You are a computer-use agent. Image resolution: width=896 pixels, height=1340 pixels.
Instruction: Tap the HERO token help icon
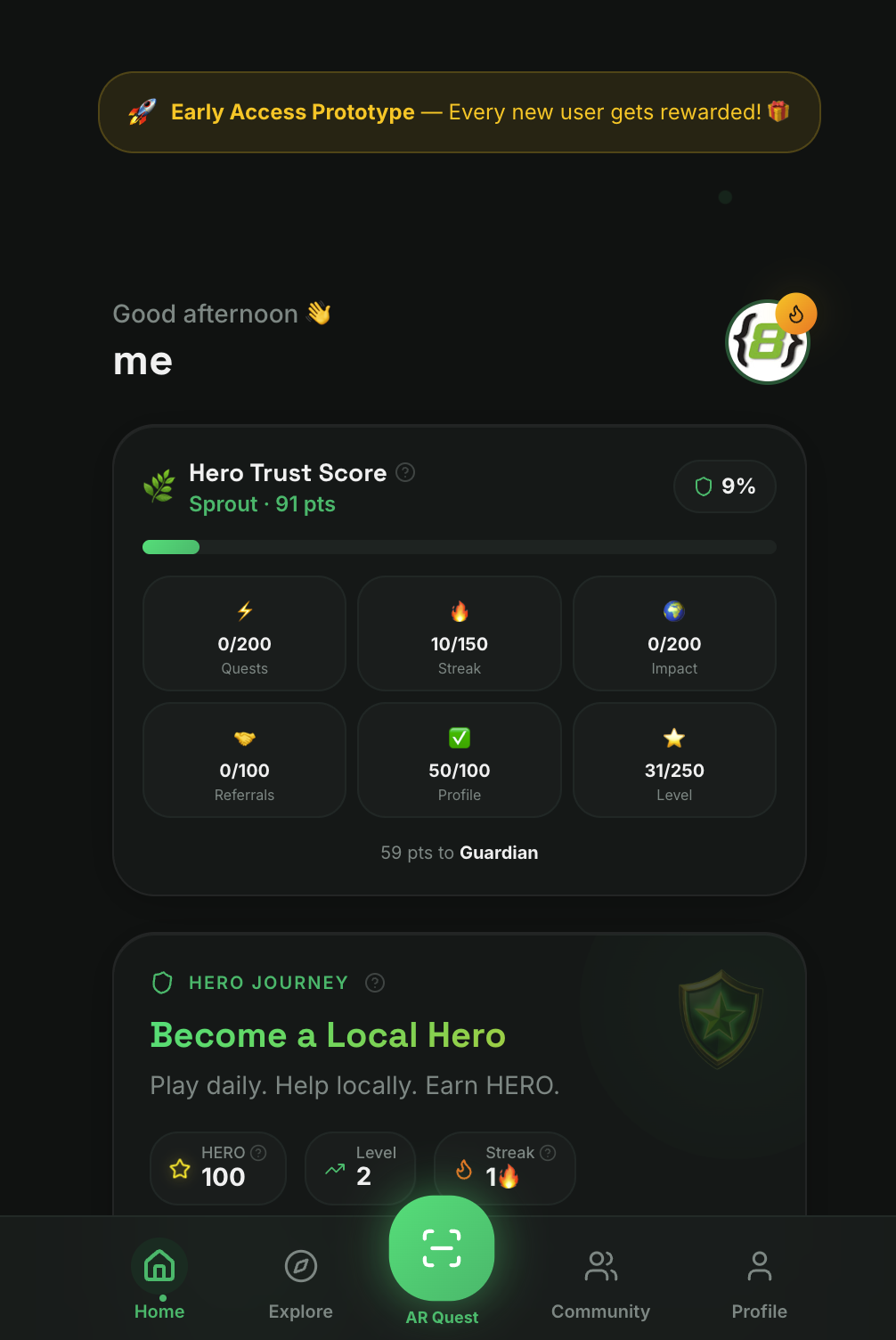coord(258,1152)
